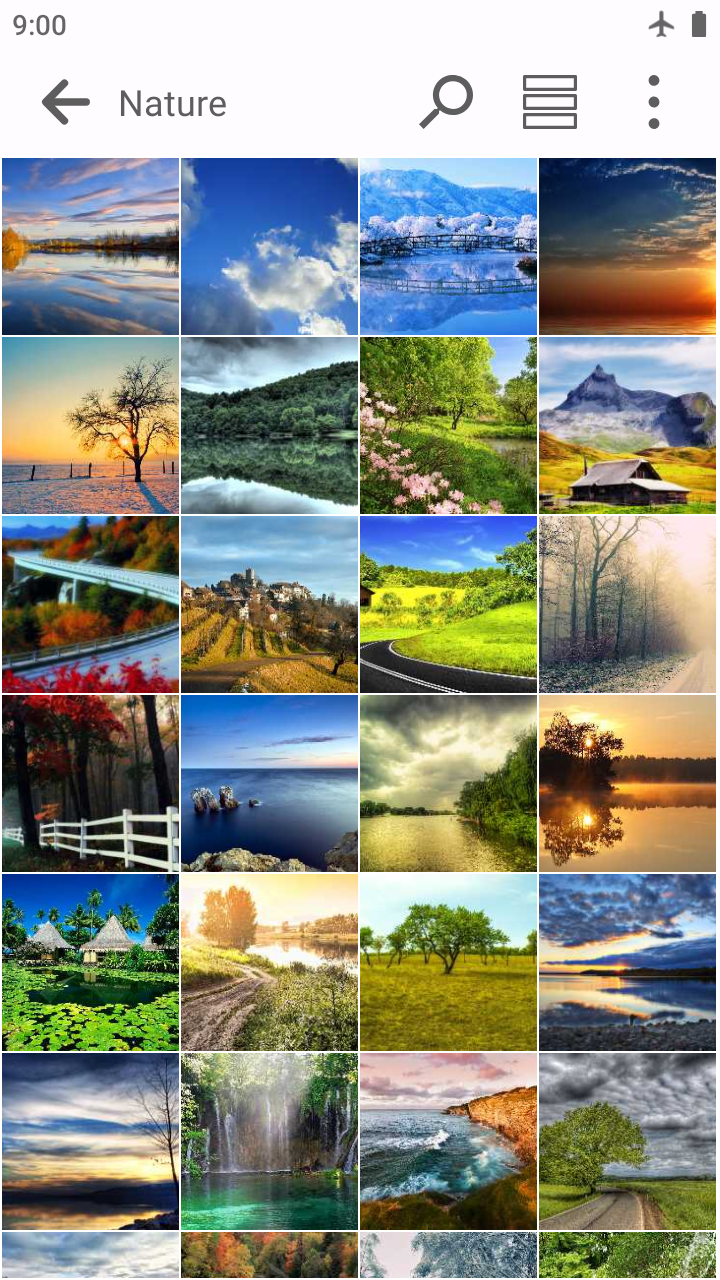Open the white clouds in blue sky photo
720x1280 pixels.
269,246
